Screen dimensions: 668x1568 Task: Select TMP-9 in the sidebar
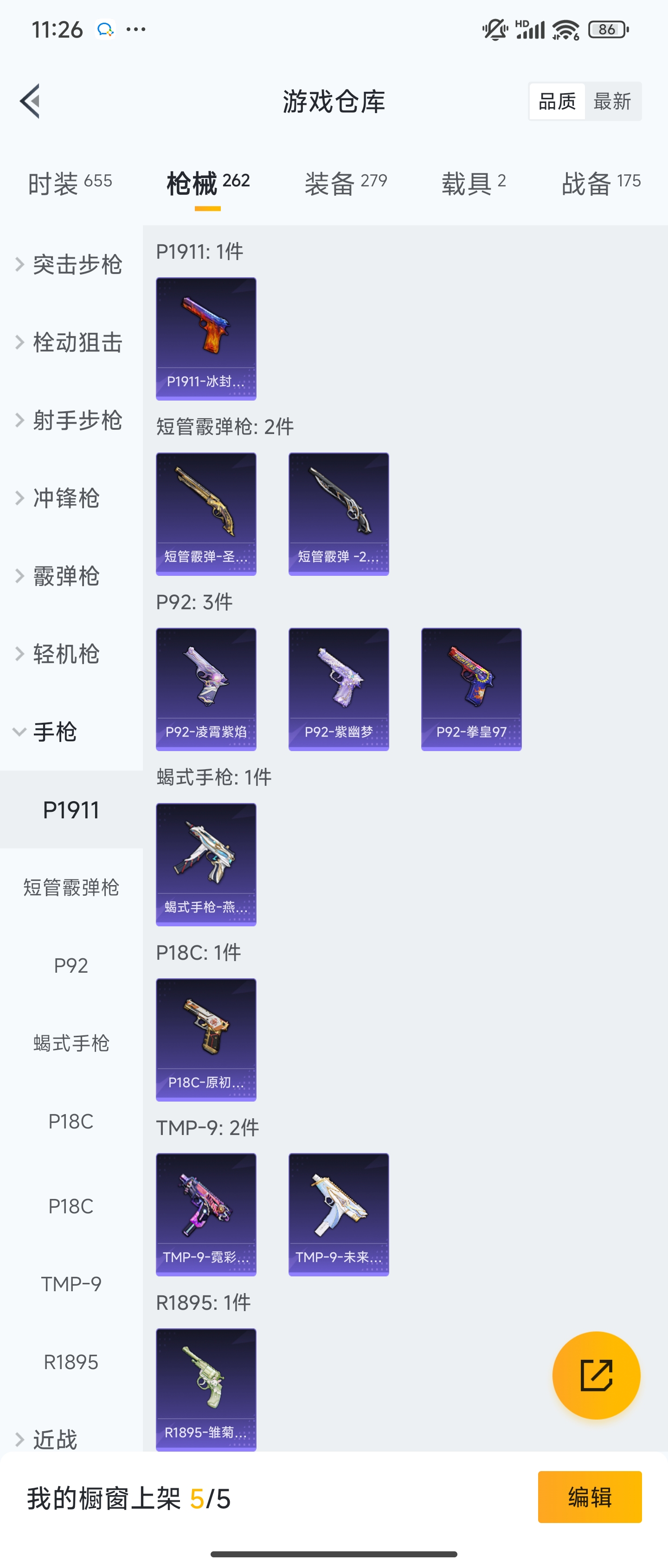71,1284
